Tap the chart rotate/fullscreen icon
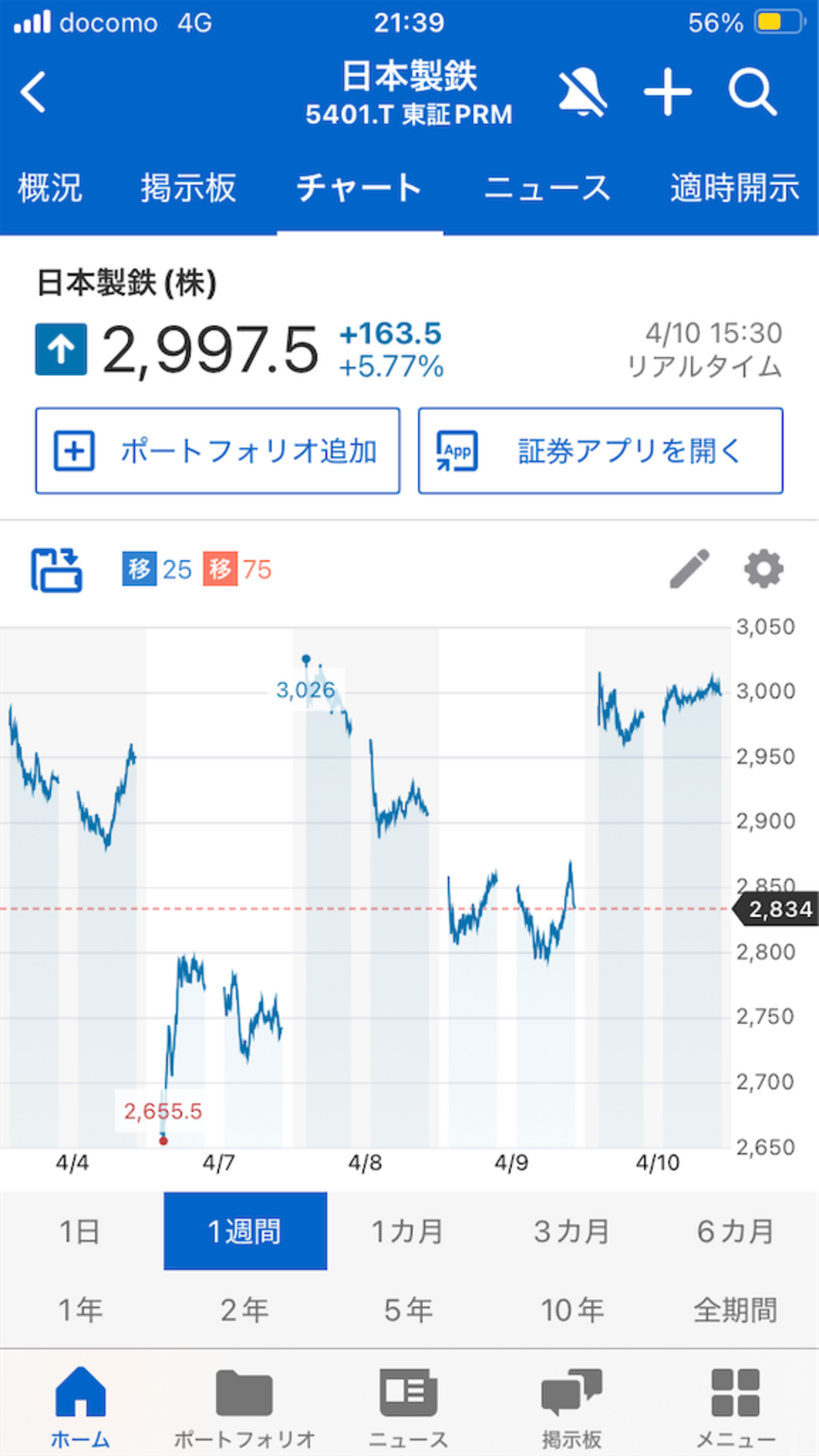The width and height of the screenshot is (819, 1456). coord(57,570)
